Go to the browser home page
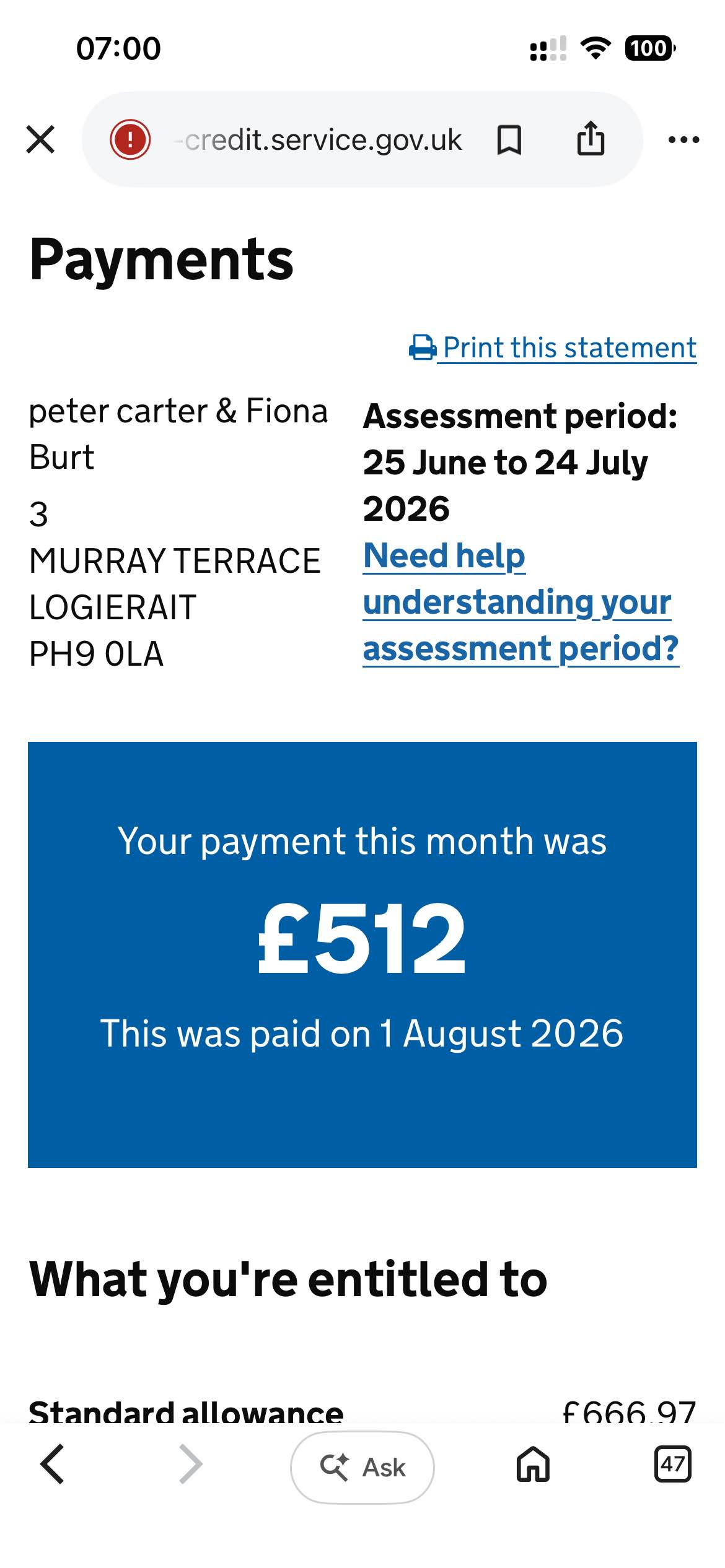The width and height of the screenshot is (725, 1568). pos(534,1464)
